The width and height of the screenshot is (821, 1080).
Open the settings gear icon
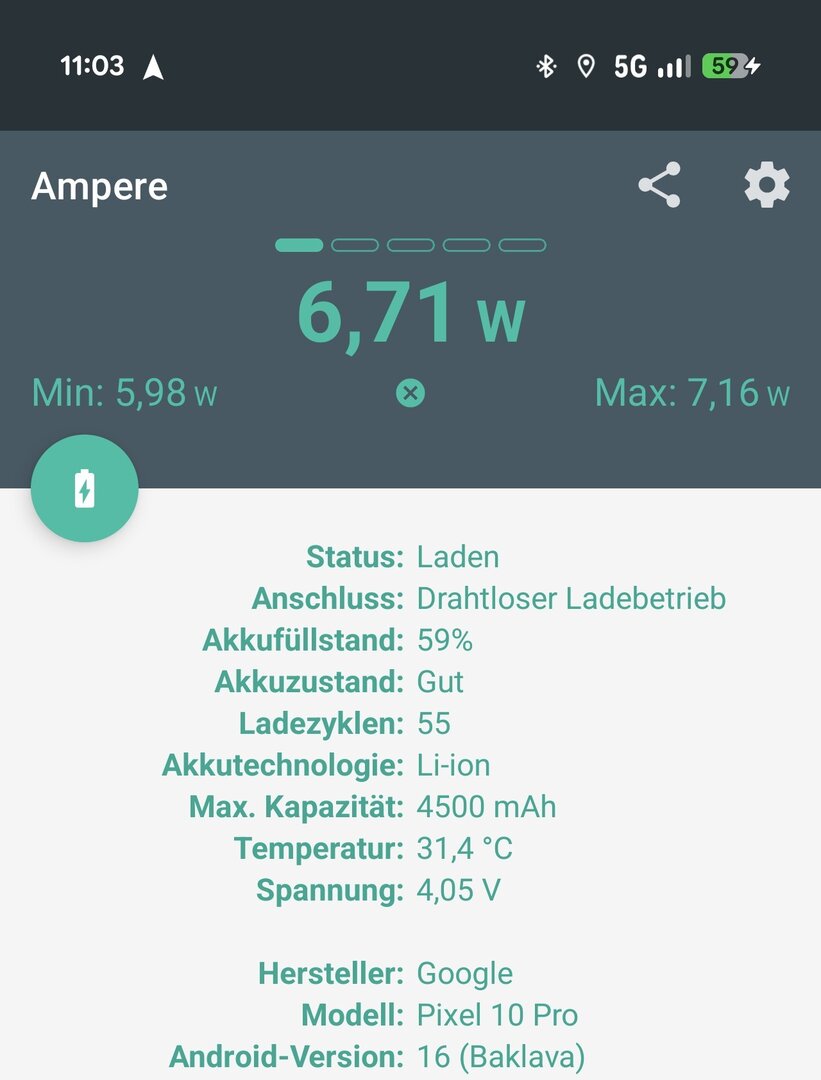[767, 185]
